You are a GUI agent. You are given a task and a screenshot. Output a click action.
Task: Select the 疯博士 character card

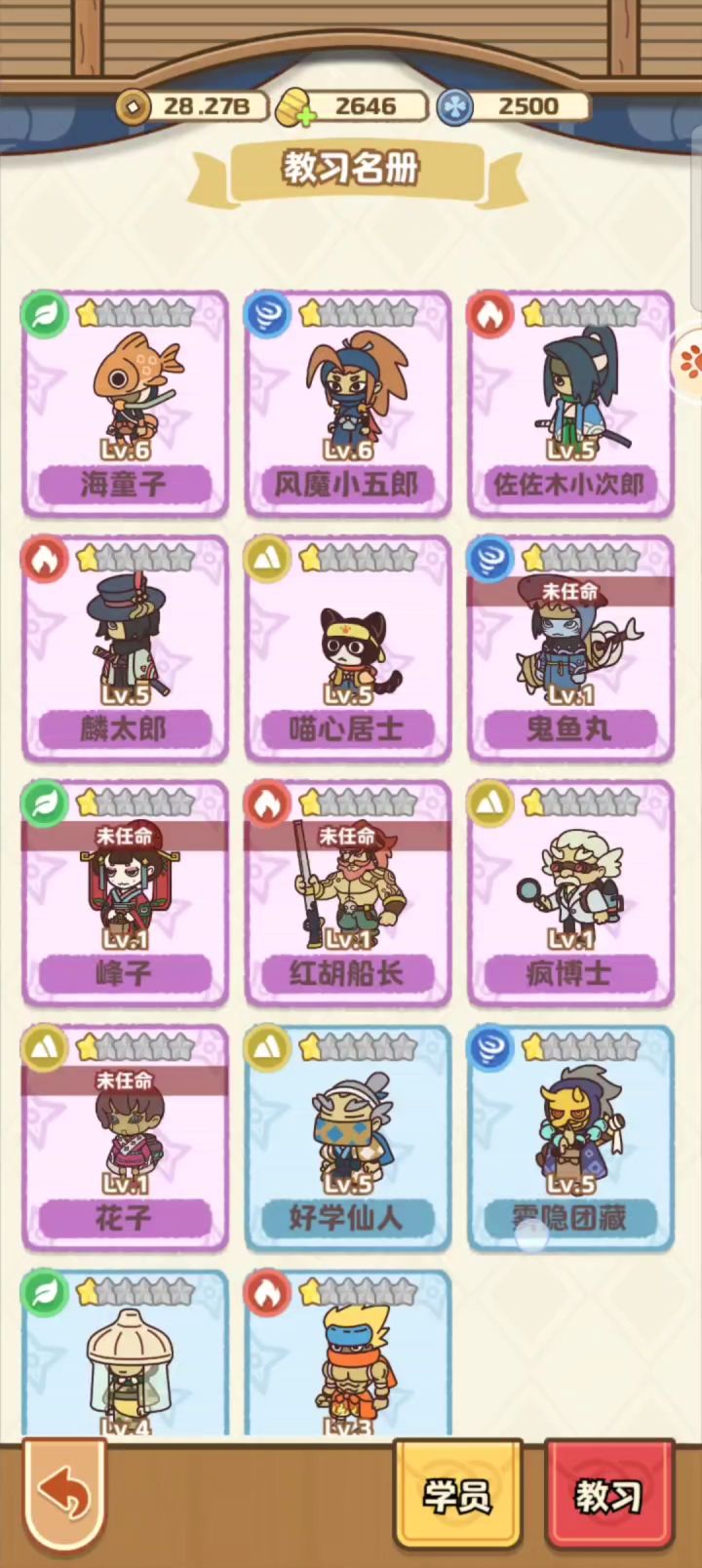click(569, 892)
